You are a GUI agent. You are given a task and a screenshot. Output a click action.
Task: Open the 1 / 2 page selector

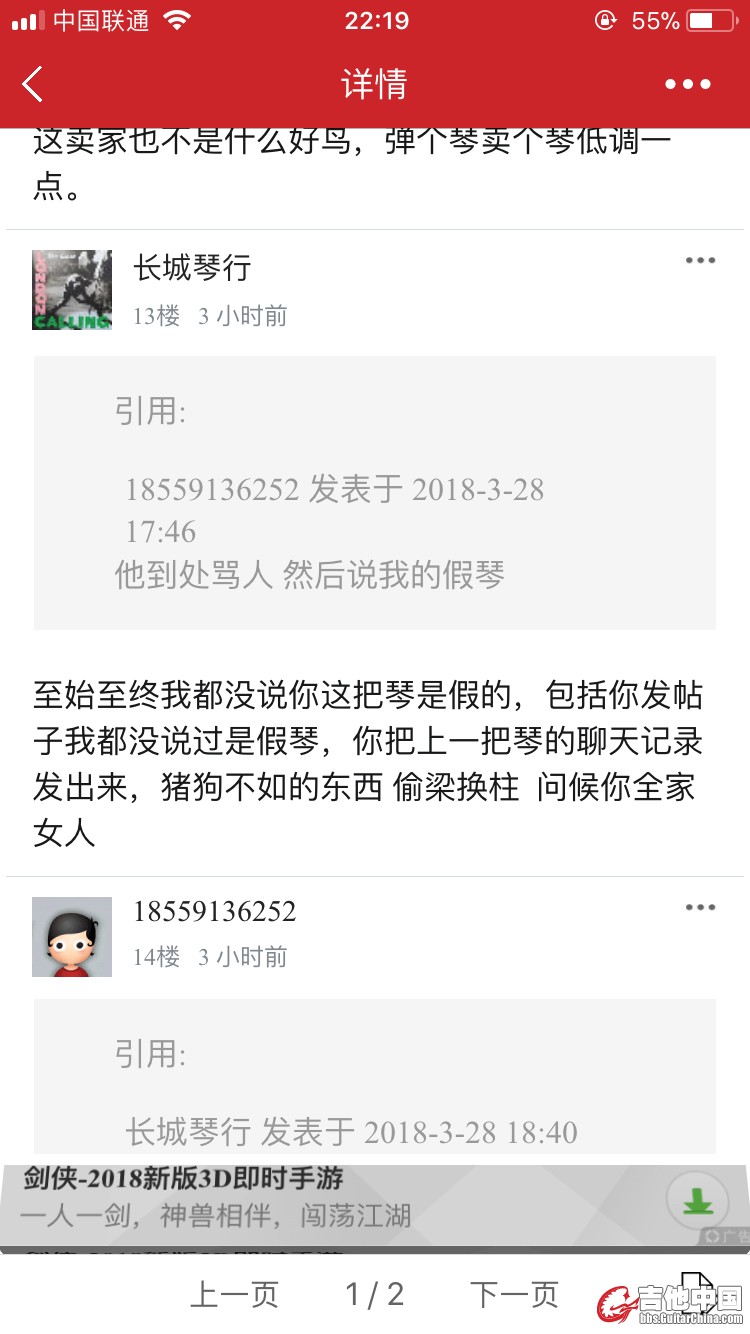tap(375, 1295)
